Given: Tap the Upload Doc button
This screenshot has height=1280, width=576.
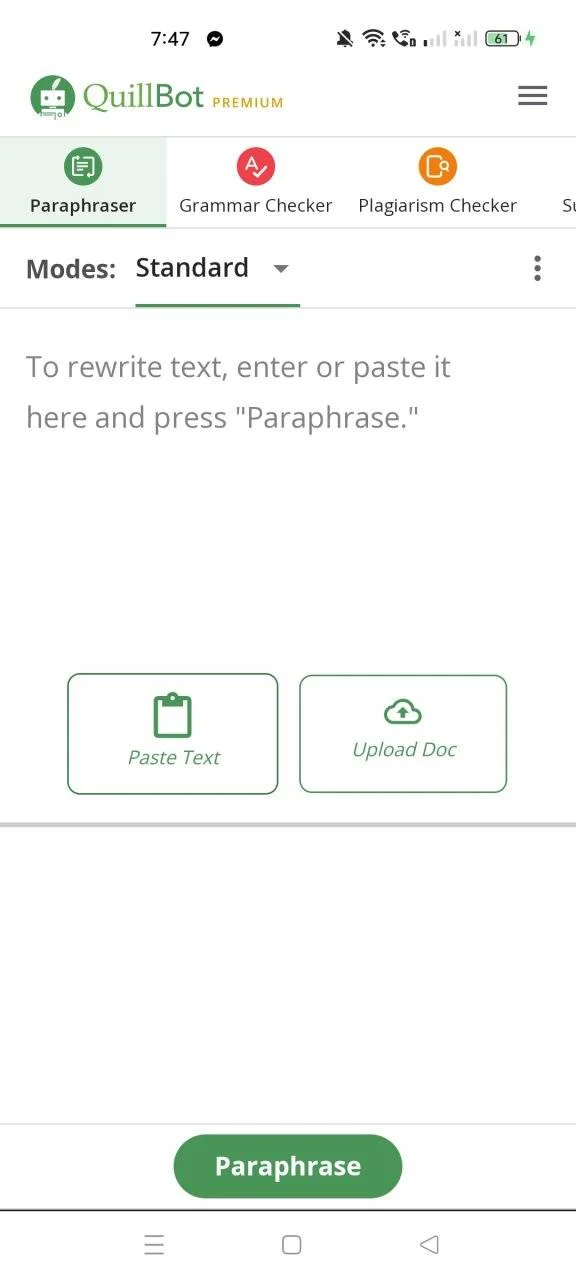Looking at the screenshot, I should point(403,734).
